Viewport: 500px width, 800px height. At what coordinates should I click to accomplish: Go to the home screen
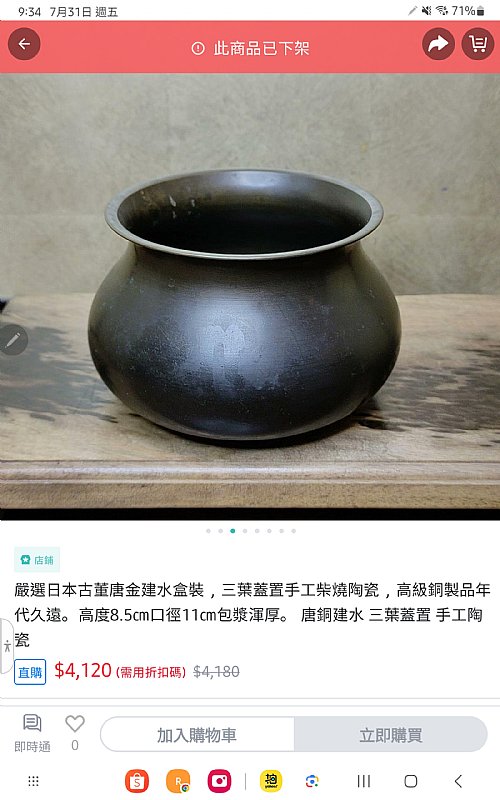pyautogui.click(x=411, y=781)
